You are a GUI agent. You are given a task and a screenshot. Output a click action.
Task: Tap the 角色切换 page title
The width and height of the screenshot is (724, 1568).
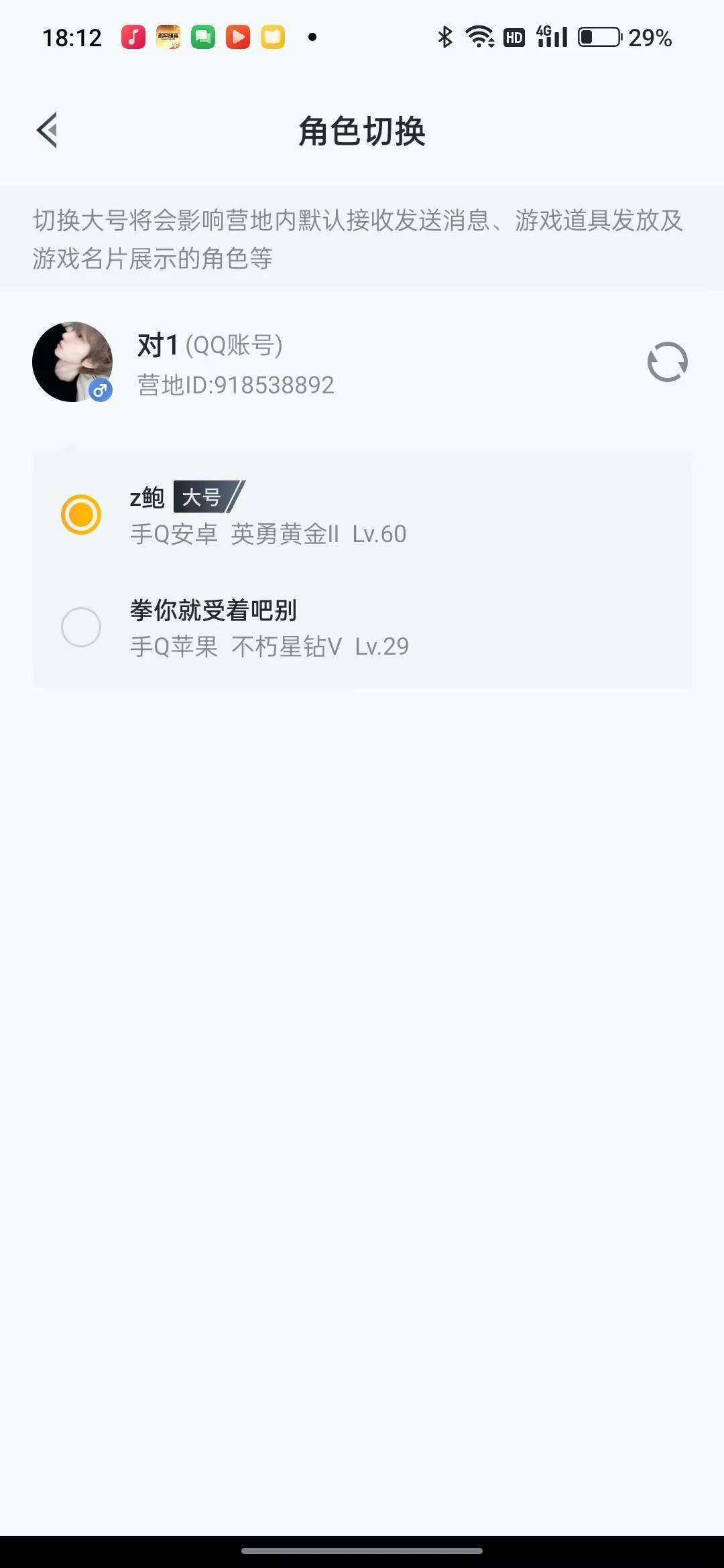pyautogui.click(x=362, y=131)
